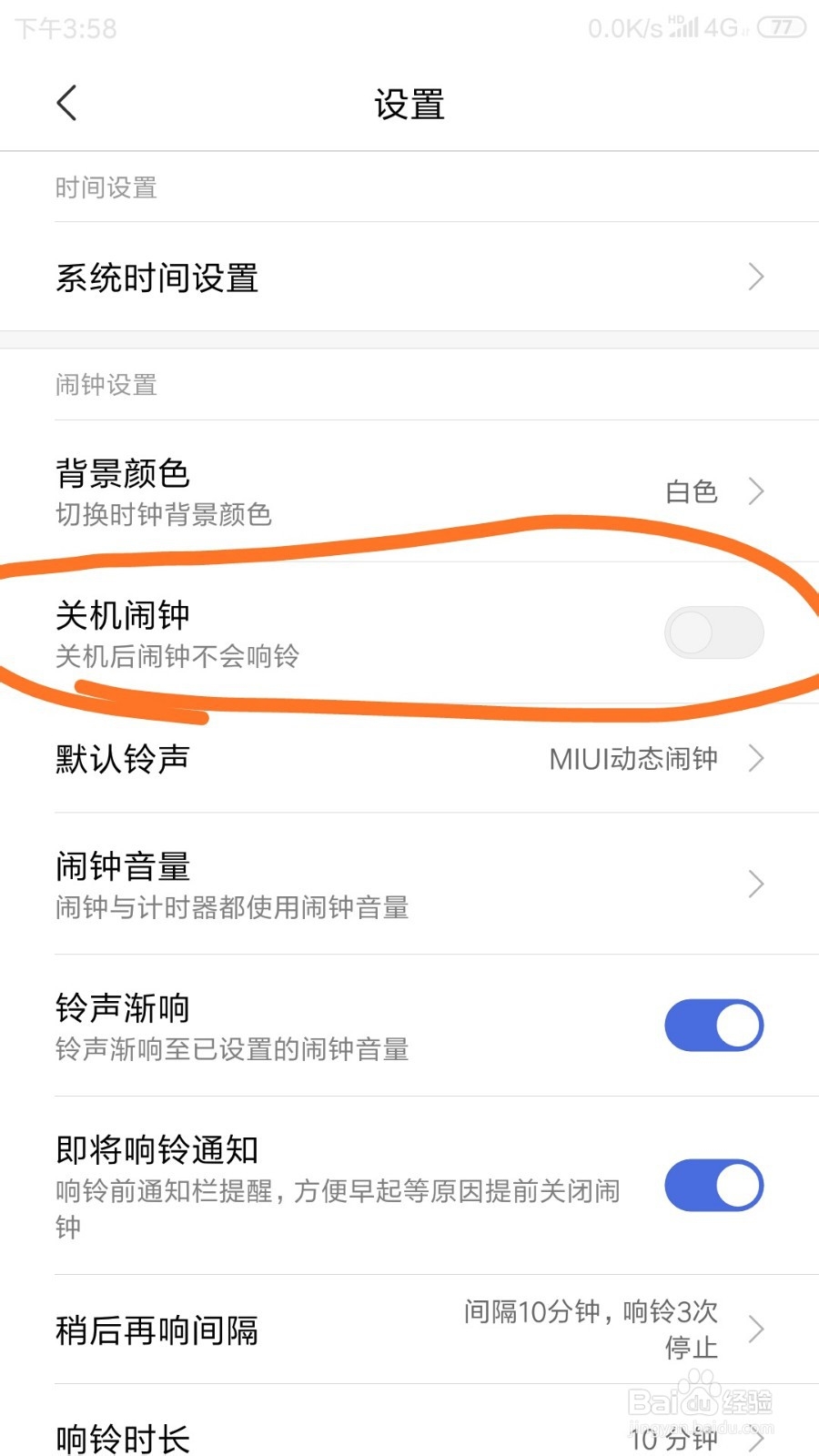Select the 白色 color value for background
Screen dimensions: 819x1456
690,491
